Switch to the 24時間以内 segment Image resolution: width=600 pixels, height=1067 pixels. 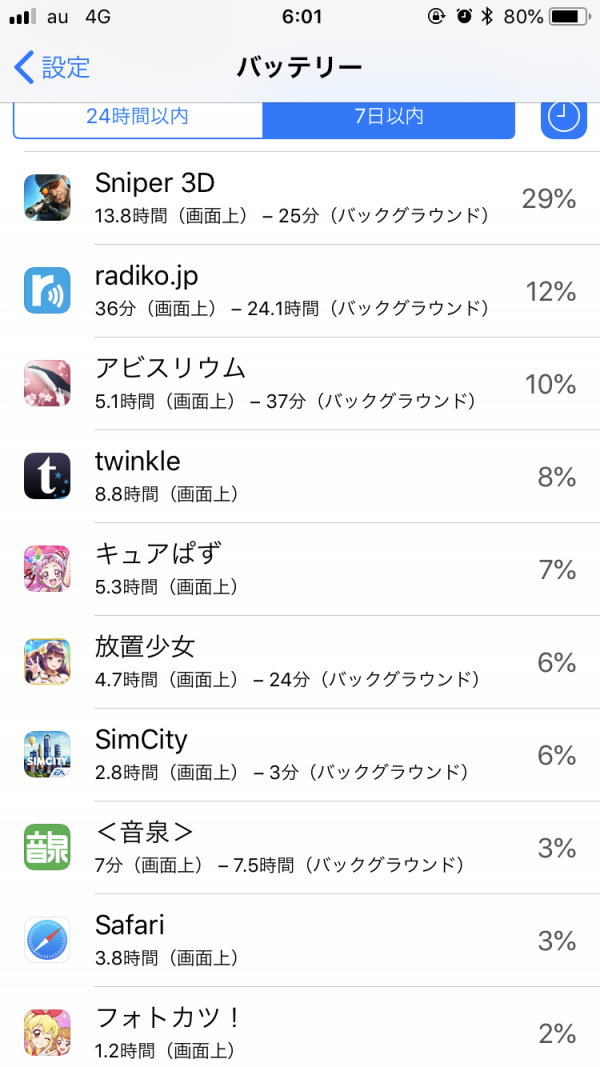[138, 117]
